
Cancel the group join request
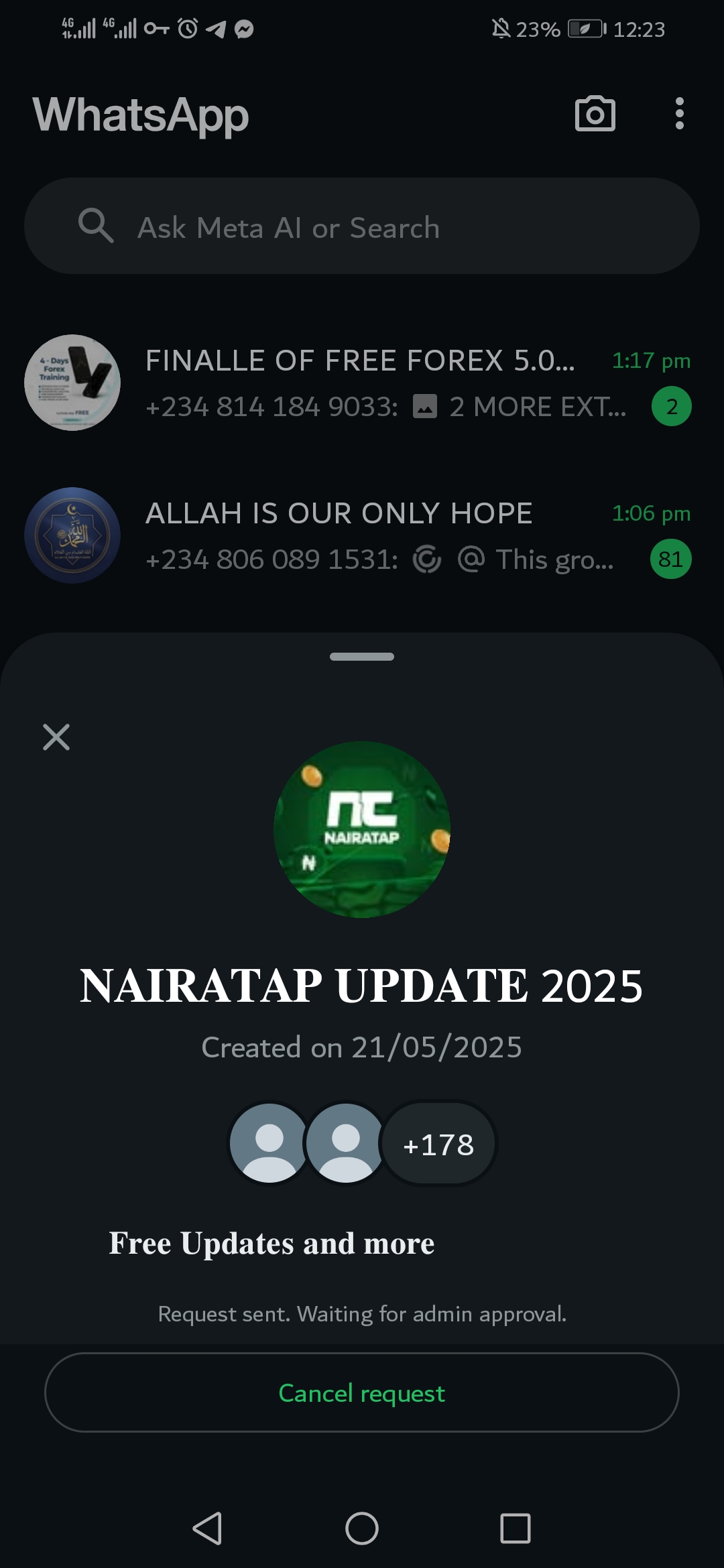[361, 1393]
